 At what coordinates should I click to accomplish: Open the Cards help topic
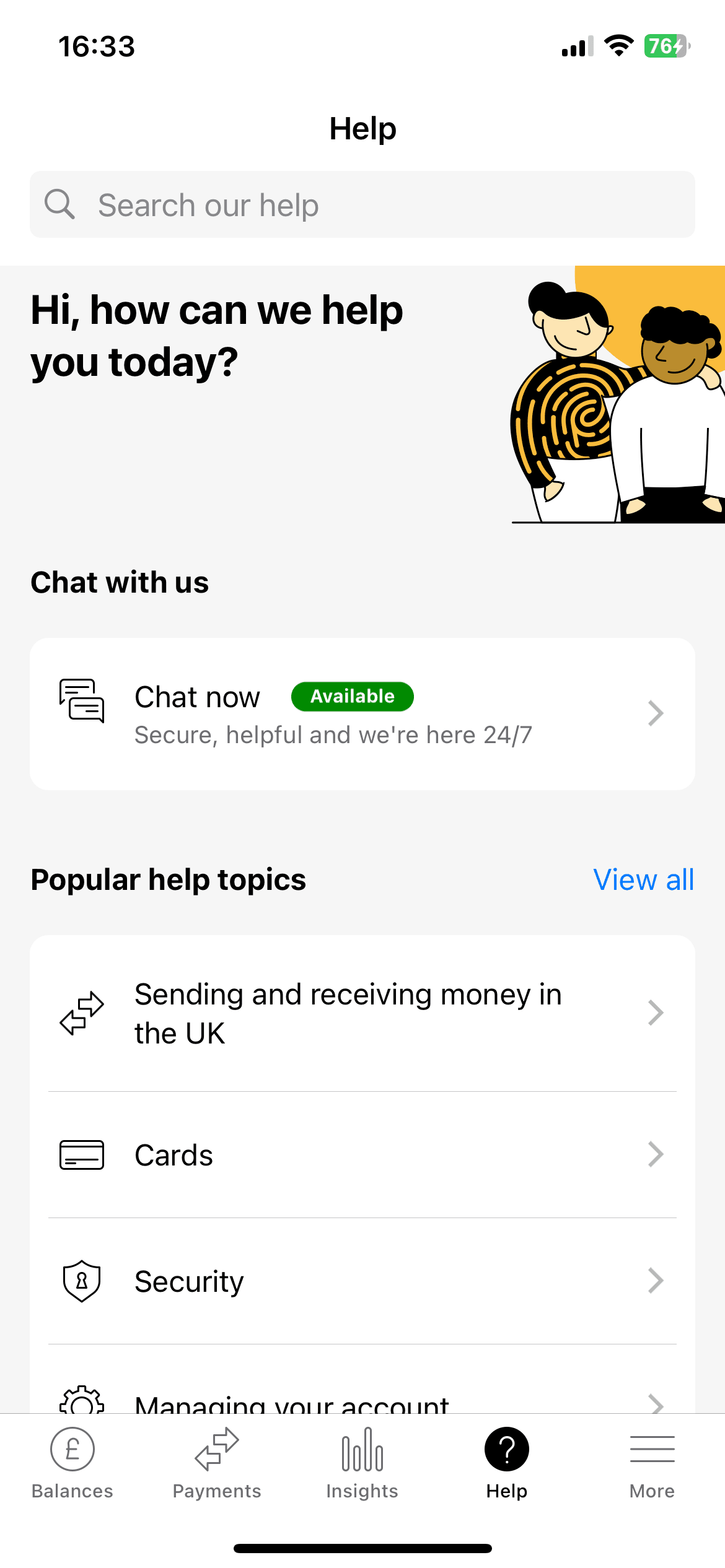click(362, 1155)
